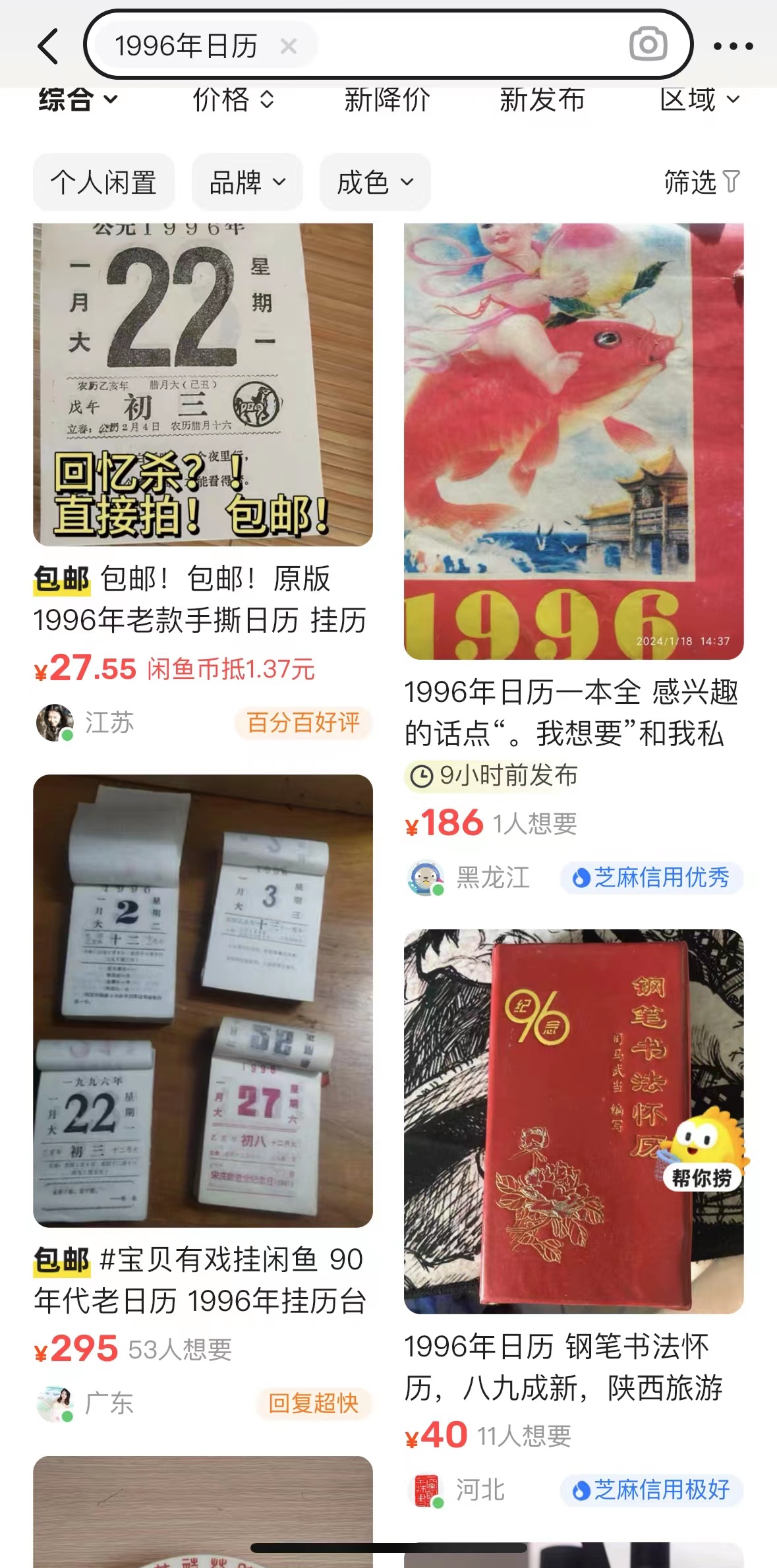Sort results by 价格

(233, 100)
